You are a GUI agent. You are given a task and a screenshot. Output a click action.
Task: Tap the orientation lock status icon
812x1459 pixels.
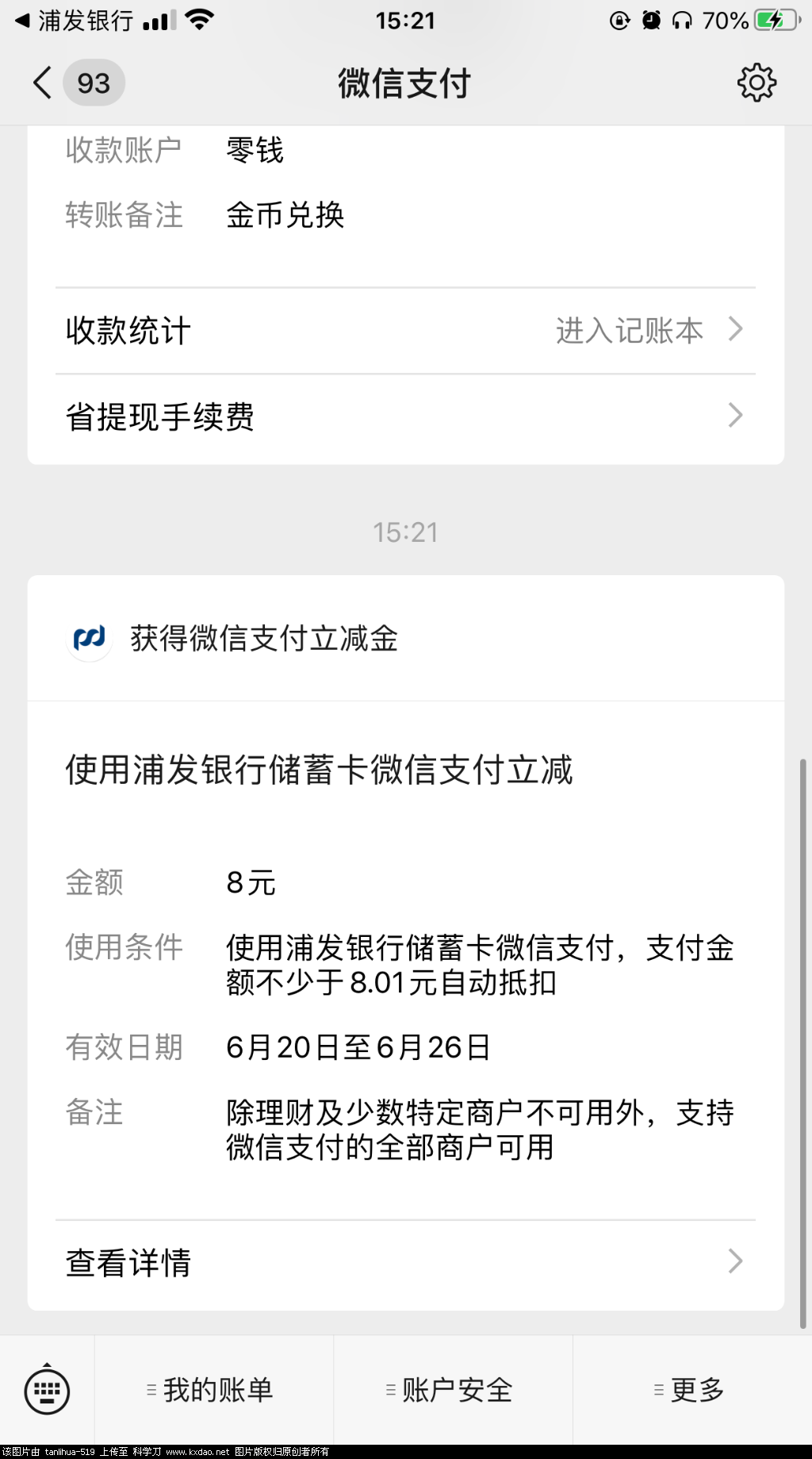[620, 18]
